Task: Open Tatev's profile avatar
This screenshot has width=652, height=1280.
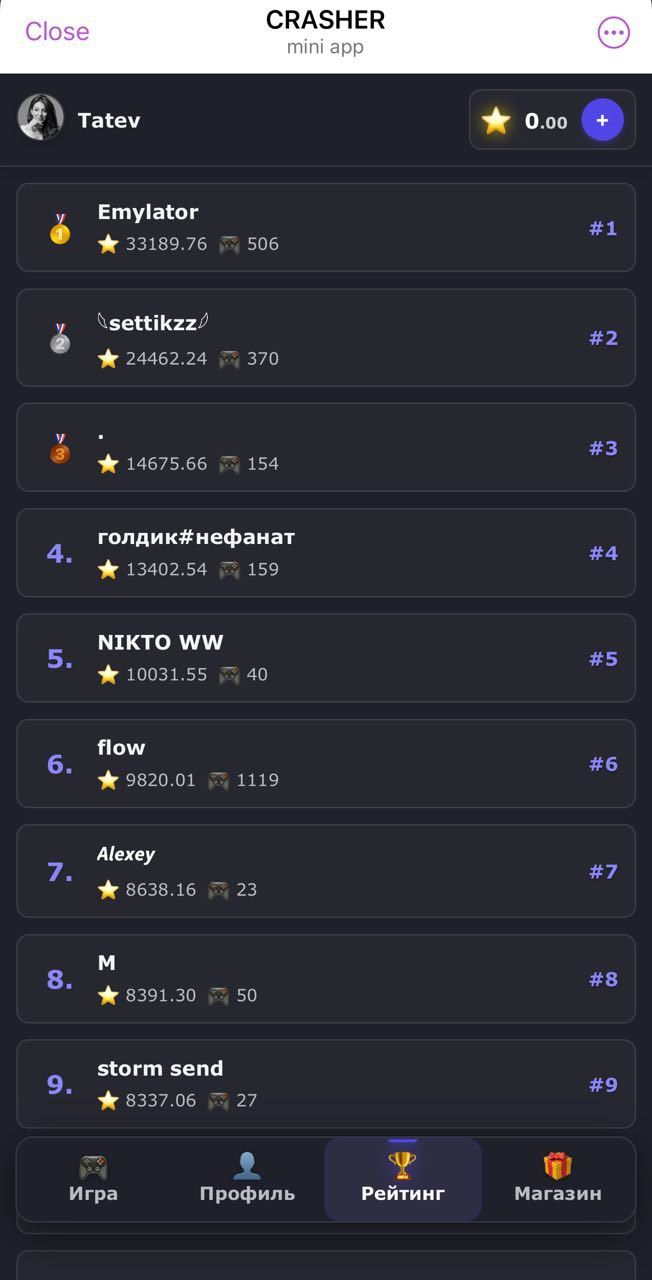Action: 41,118
